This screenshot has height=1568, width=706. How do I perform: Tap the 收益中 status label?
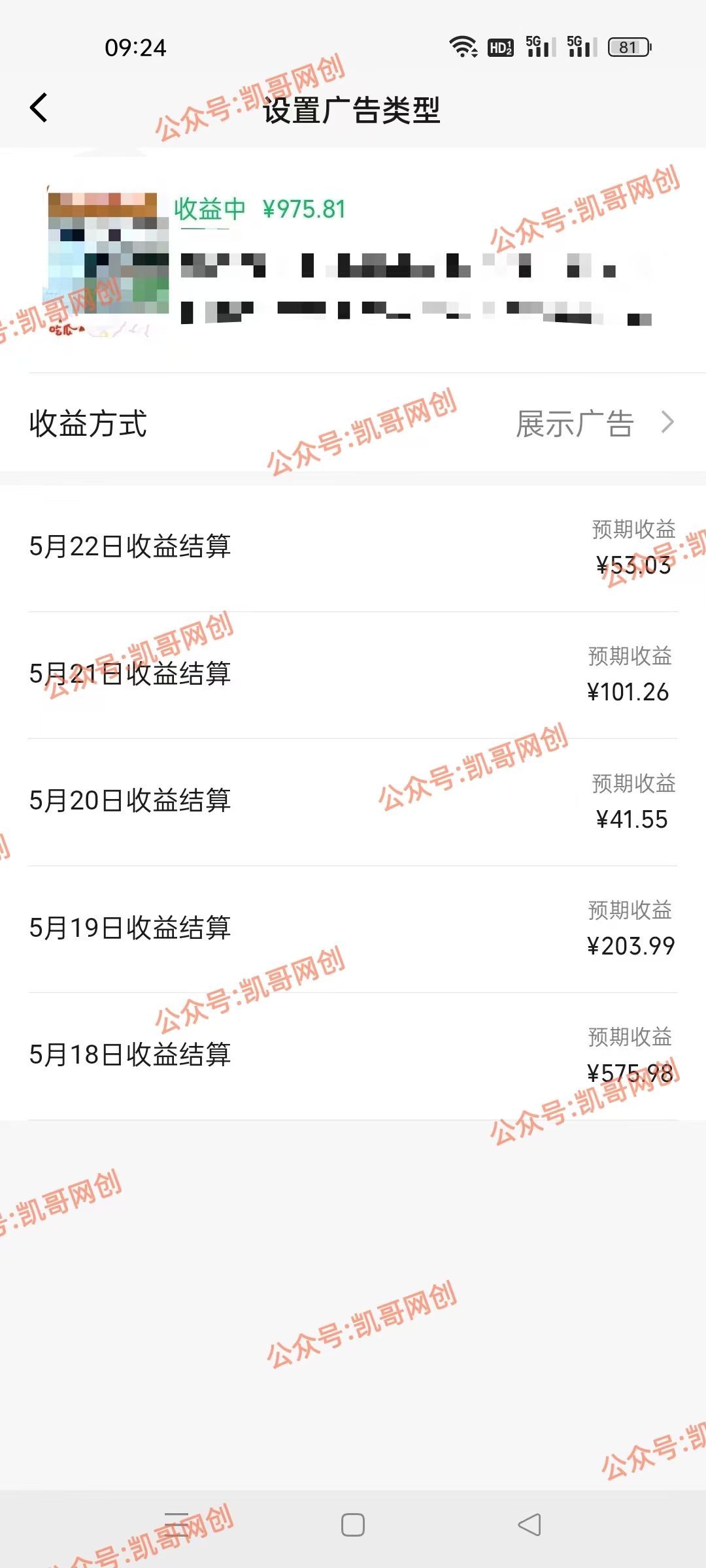coord(208,210)
